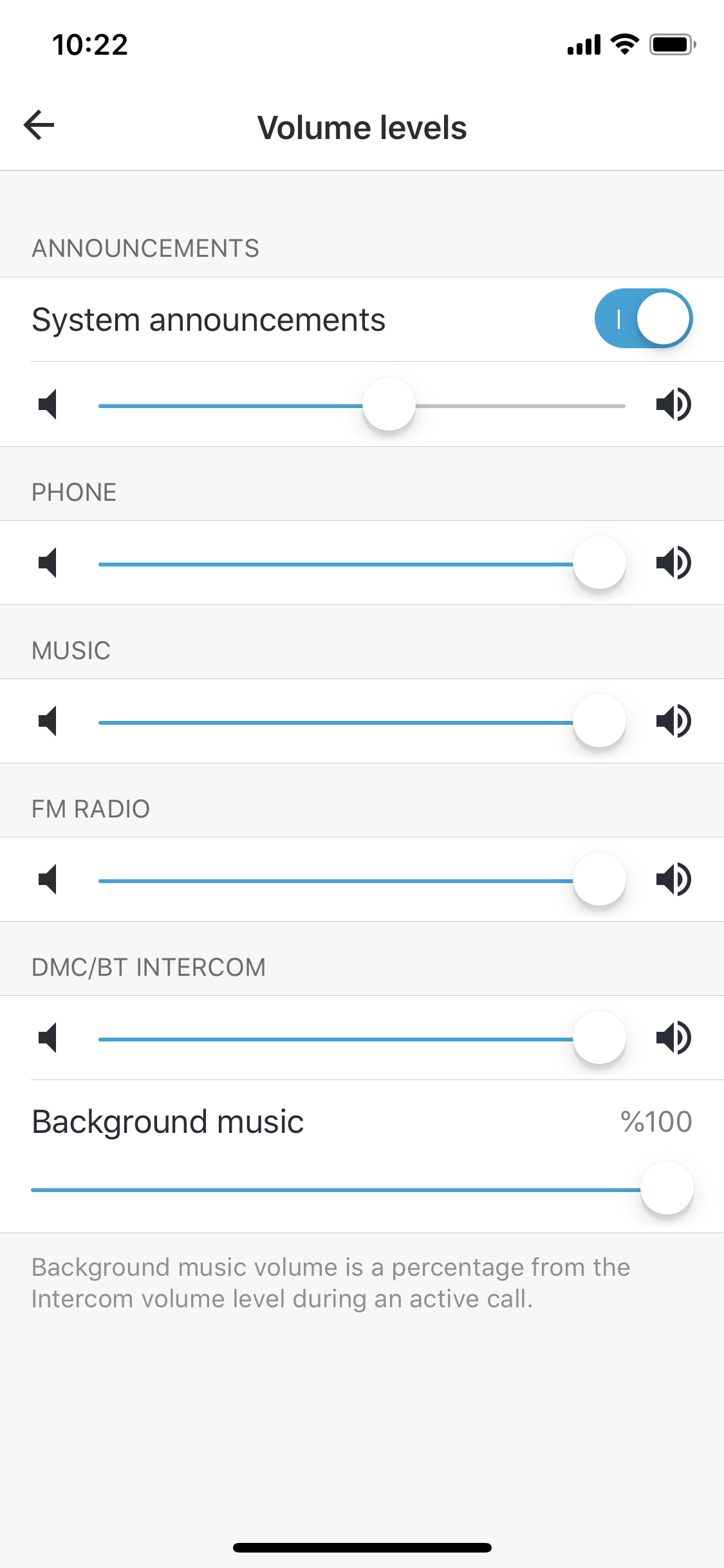Tap the DMC/BT Intercom volume slider
Screen dimensions: 724x1568
(362, 1038)
